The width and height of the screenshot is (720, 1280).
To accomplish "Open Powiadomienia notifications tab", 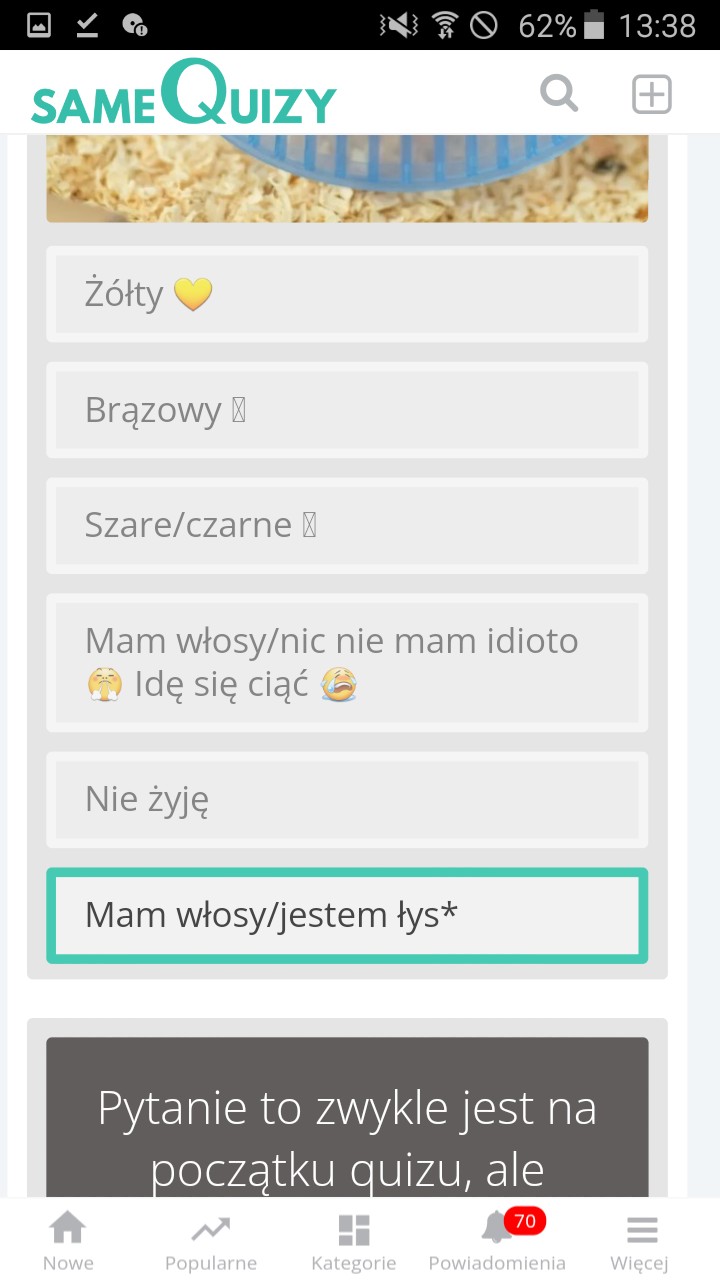I will coord(497,1241).
